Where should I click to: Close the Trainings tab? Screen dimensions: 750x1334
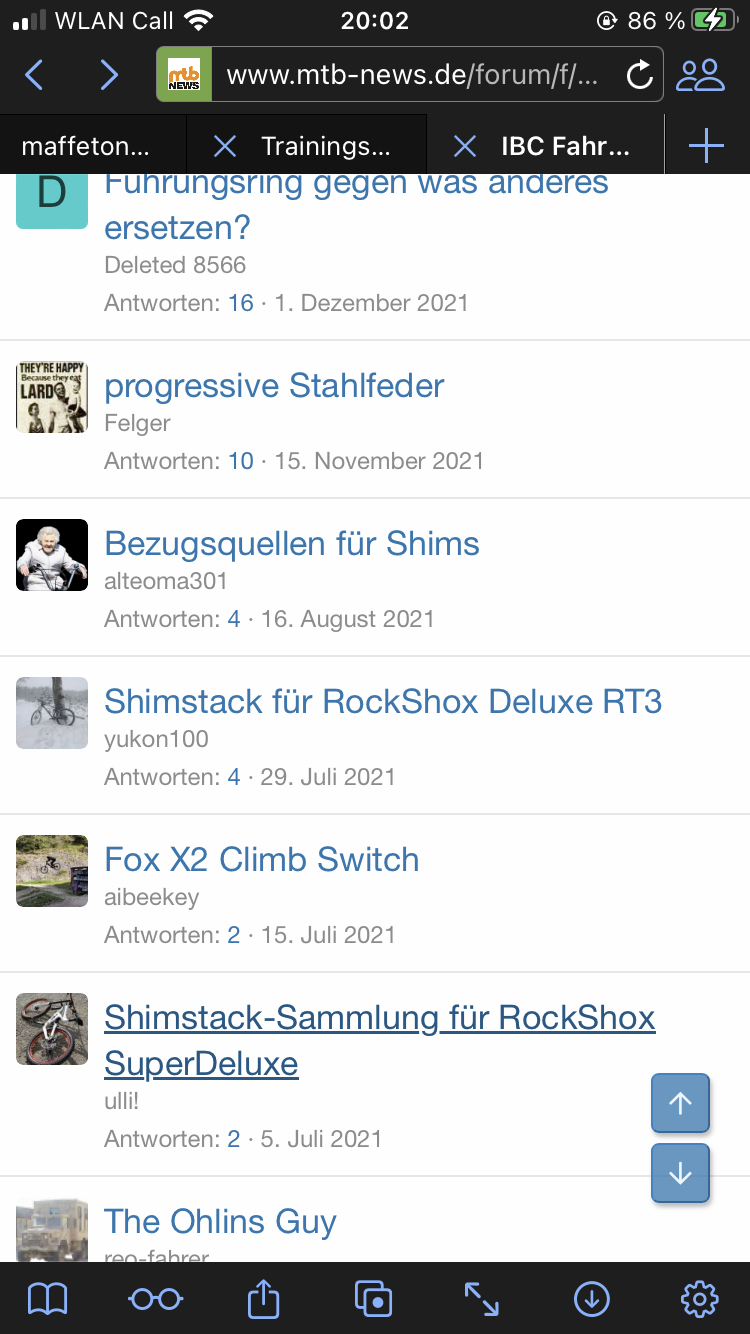click(225, 147)
